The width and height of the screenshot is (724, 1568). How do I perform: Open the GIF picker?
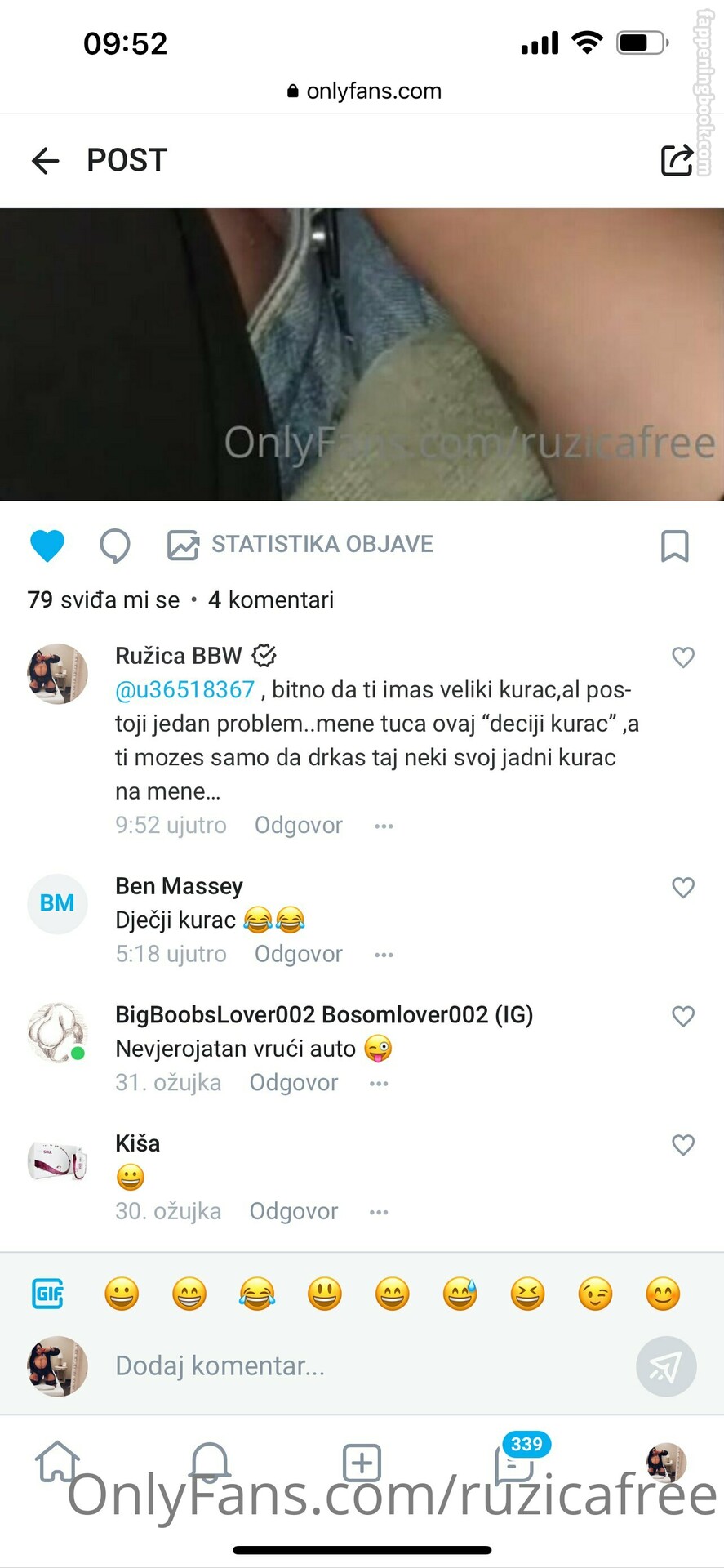[x=47, y=1294]
